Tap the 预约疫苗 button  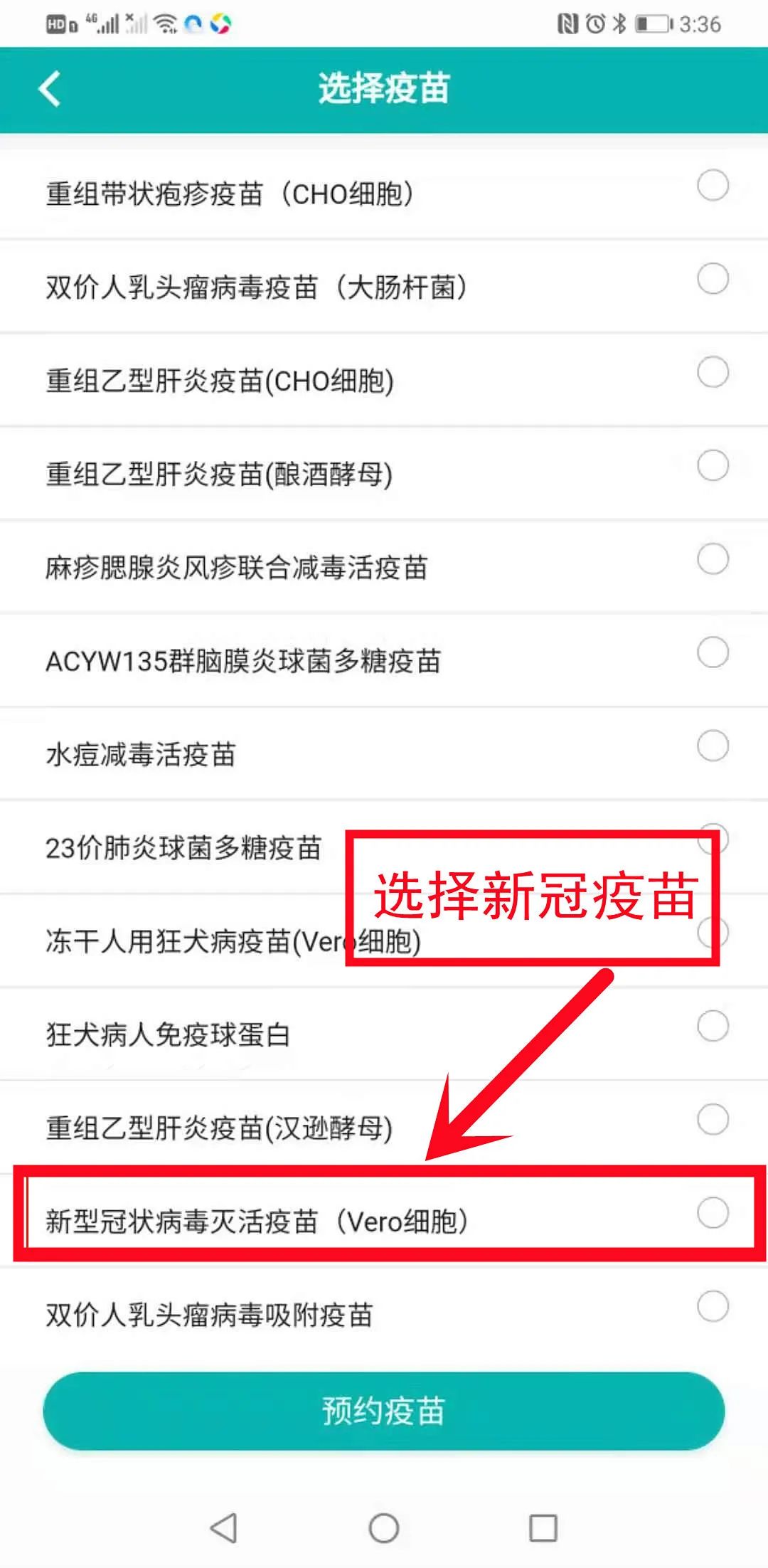pos(384,1410)
